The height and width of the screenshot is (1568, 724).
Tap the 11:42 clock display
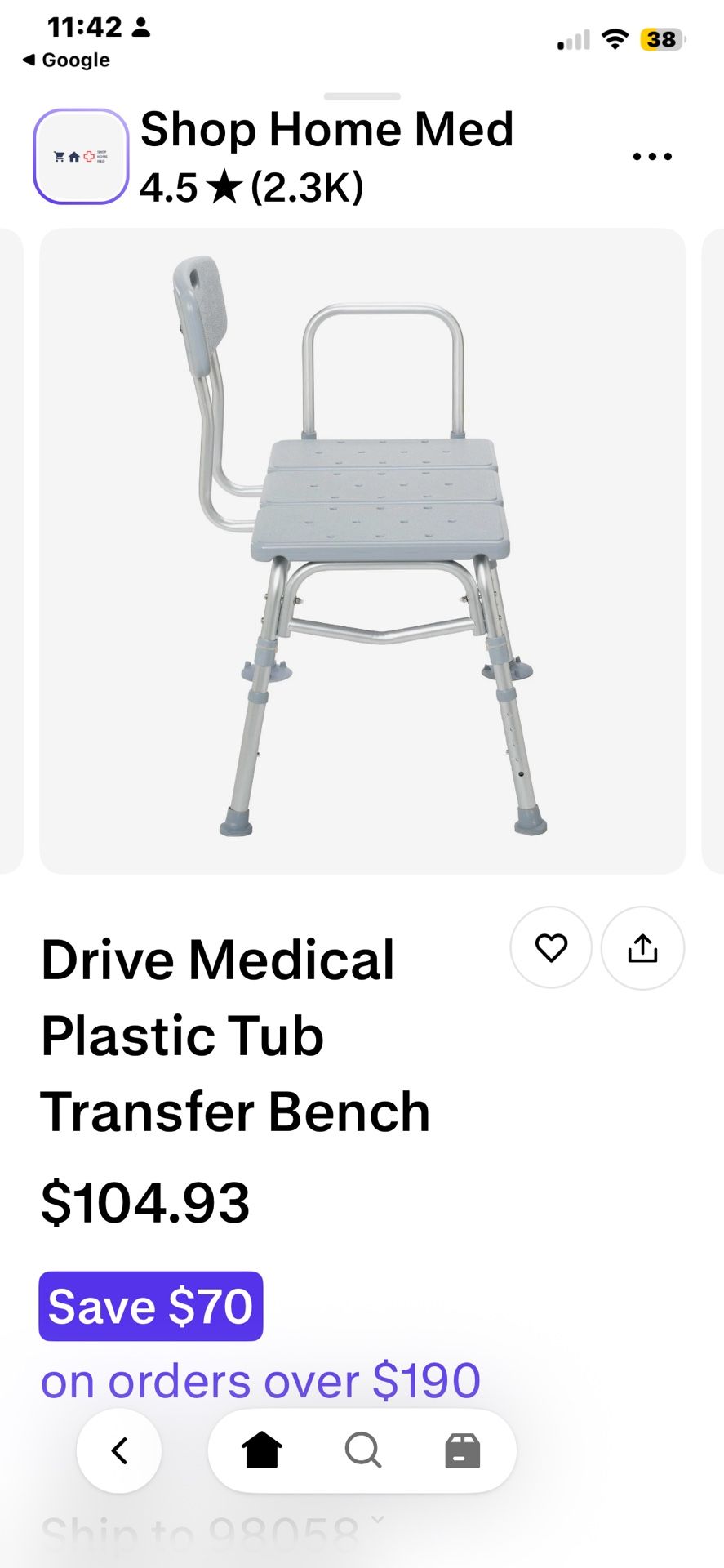(x=87, y=27)
